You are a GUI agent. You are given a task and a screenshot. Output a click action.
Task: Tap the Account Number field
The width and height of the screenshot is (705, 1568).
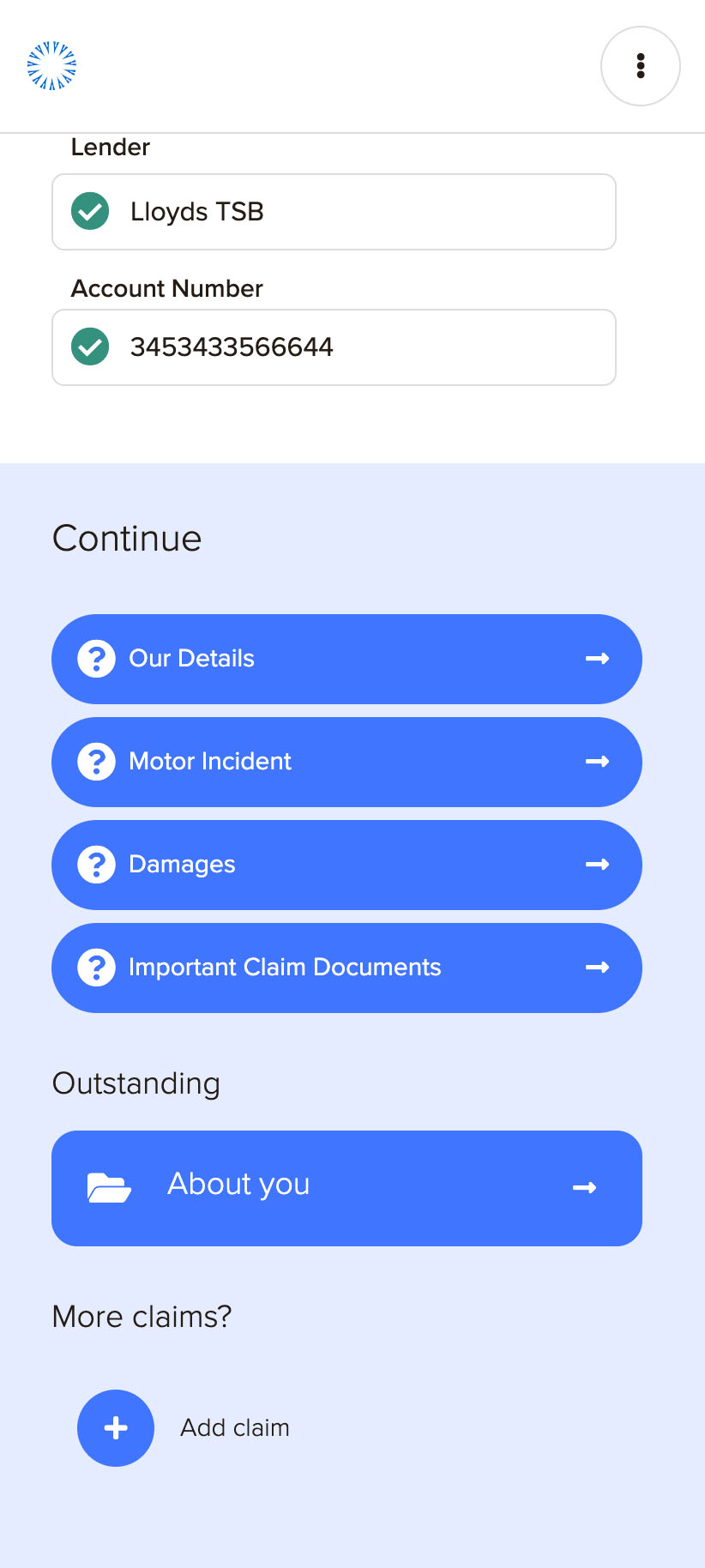coord(334,347)
